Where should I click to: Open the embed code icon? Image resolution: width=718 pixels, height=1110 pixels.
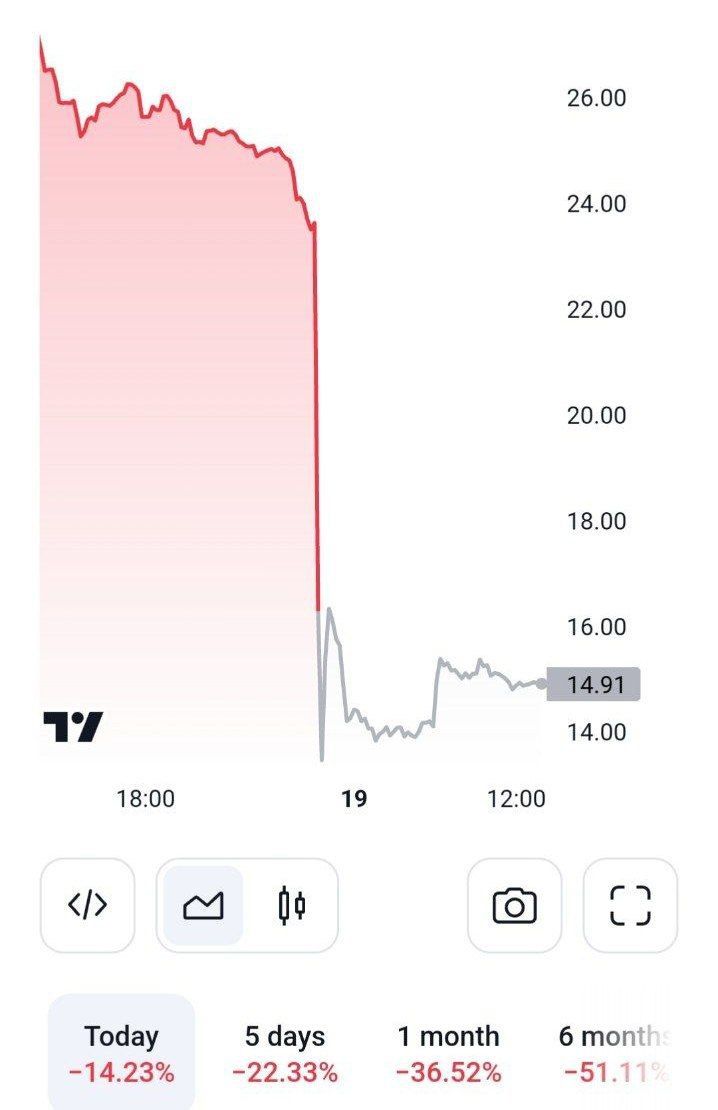click(x=87, y=905)
